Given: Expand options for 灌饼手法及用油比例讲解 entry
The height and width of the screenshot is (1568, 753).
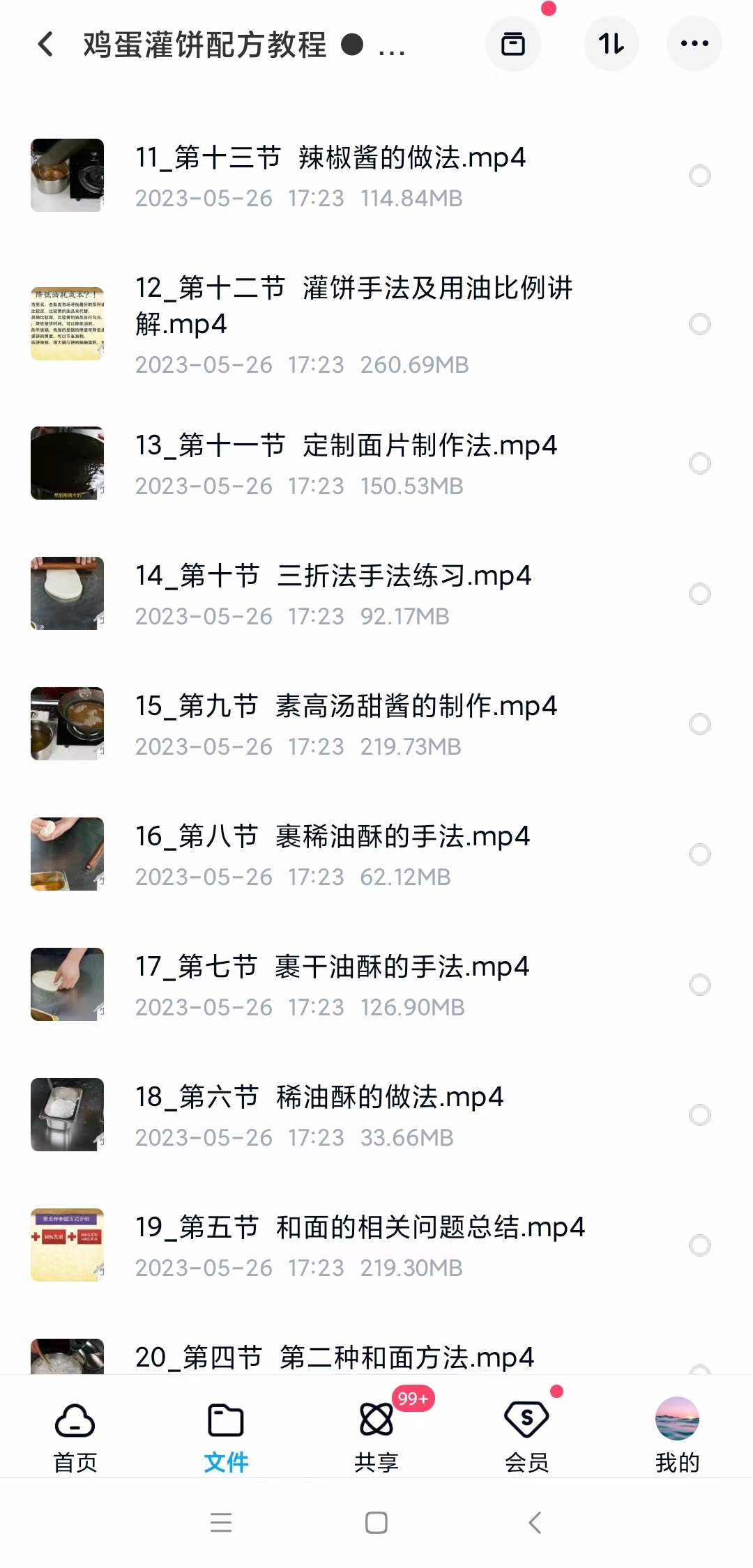Looking at the screenshot, I should tap(698, 323).
